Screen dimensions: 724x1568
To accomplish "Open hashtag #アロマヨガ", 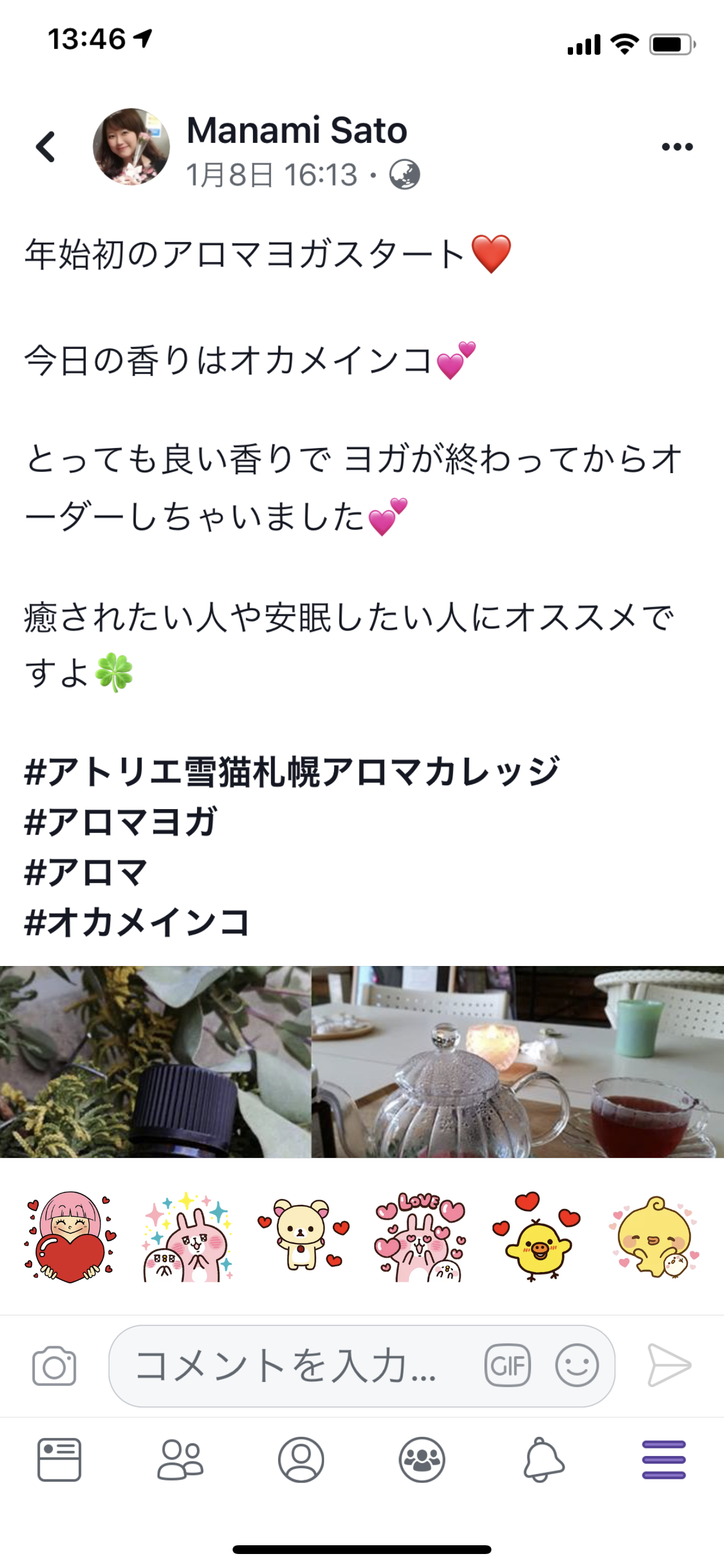I will [121, 821].
